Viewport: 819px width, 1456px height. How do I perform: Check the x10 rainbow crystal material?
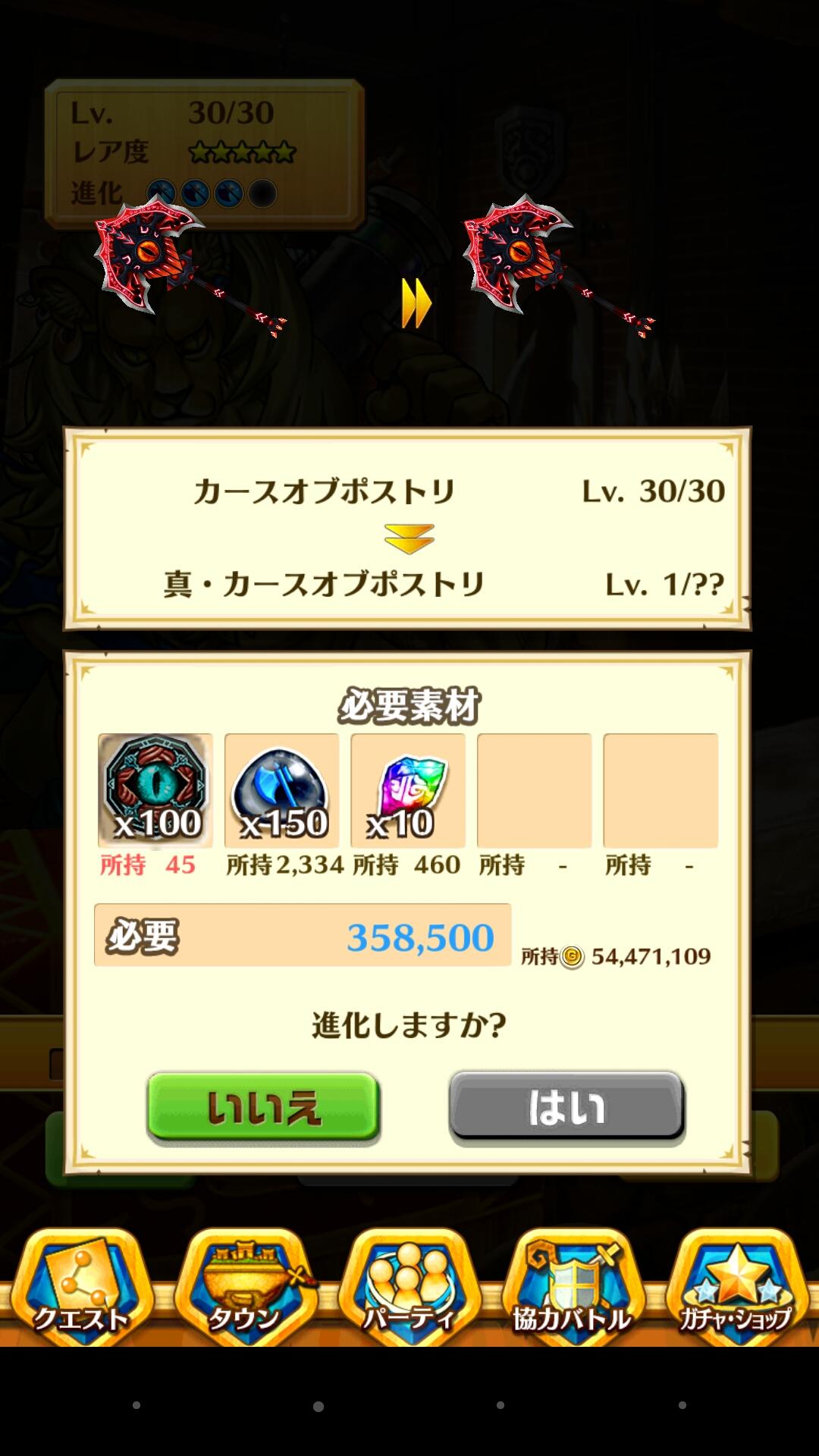point(408,790)
